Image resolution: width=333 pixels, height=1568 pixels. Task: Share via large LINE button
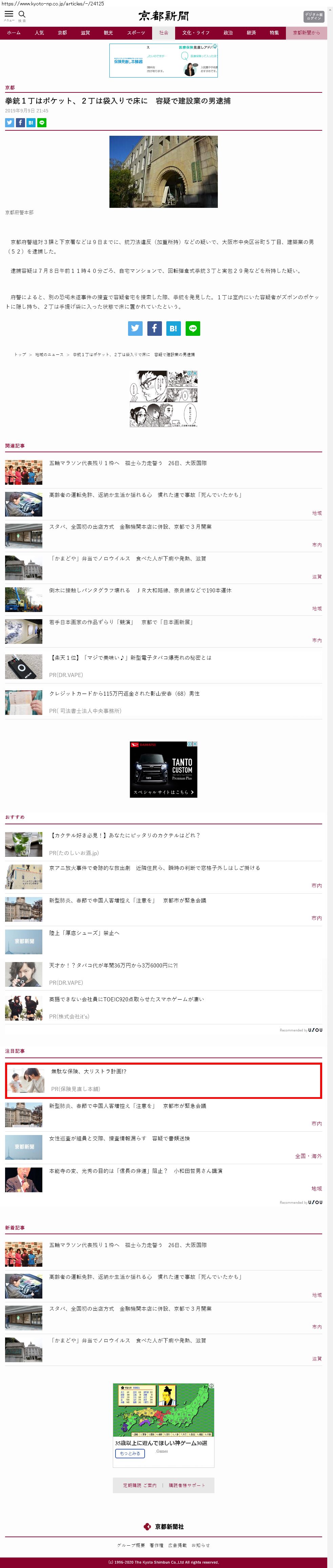[x=192, y=328]
